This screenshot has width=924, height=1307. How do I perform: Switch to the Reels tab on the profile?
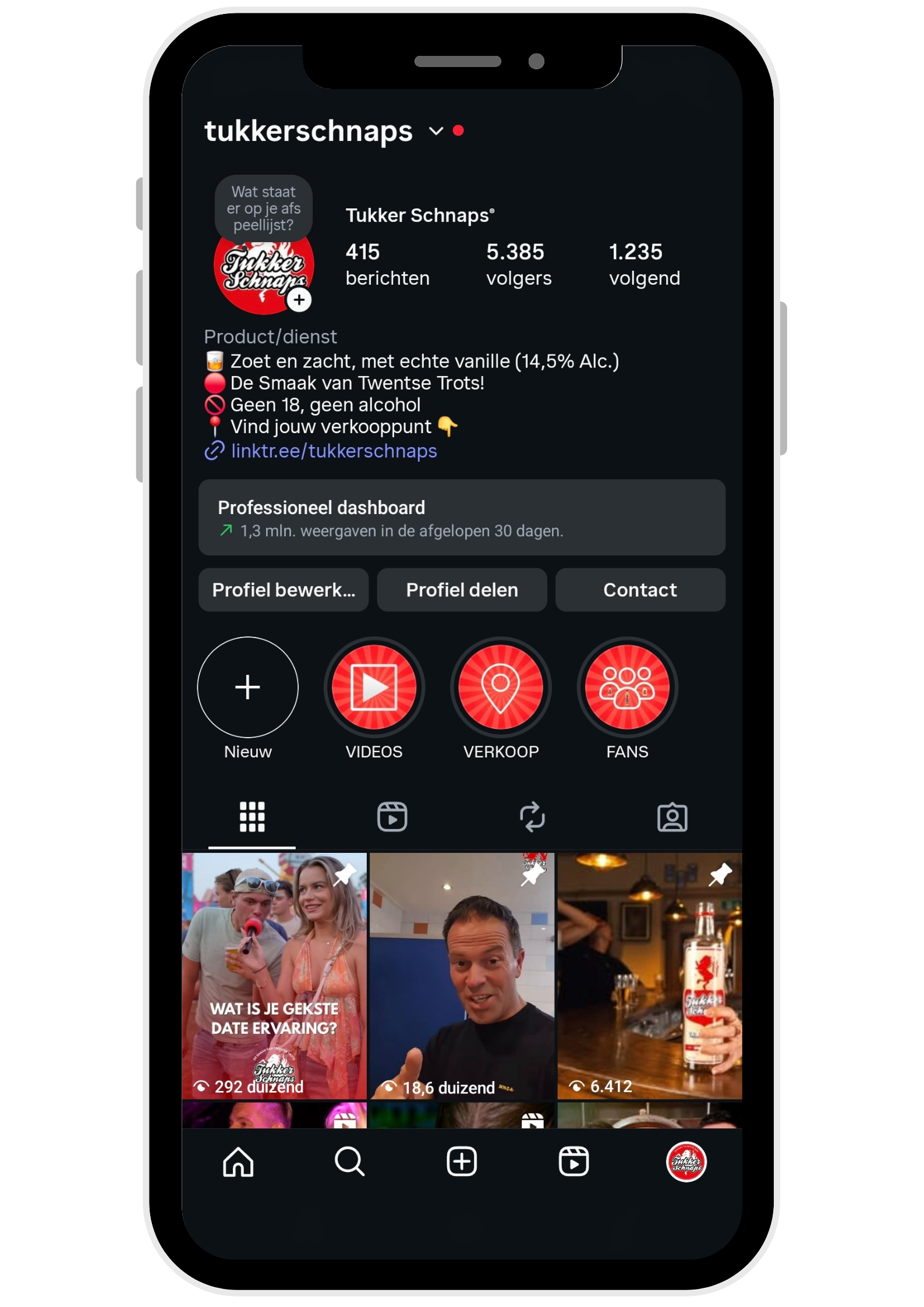pyautogui.click(x=392, y=817)
